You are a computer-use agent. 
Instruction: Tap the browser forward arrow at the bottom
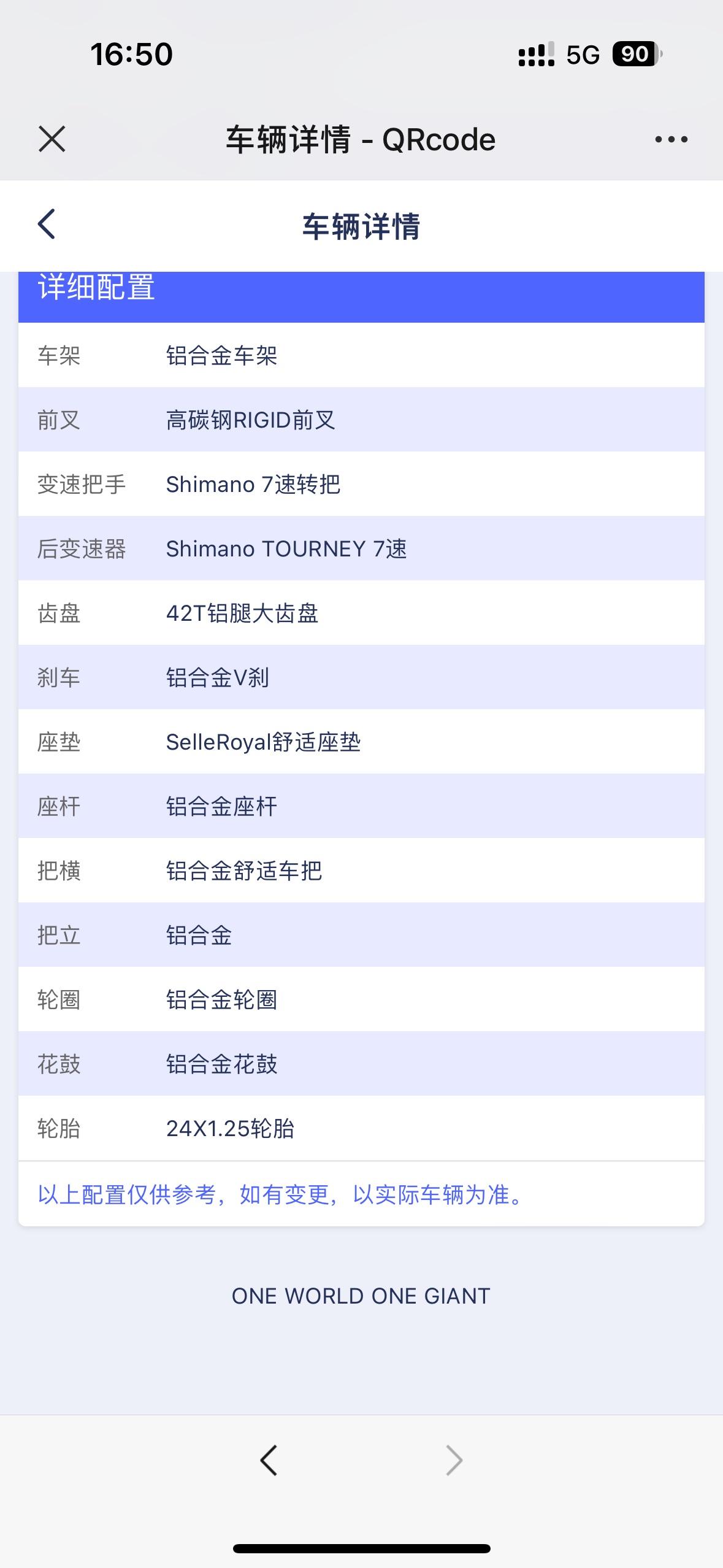pos(454,1460)
